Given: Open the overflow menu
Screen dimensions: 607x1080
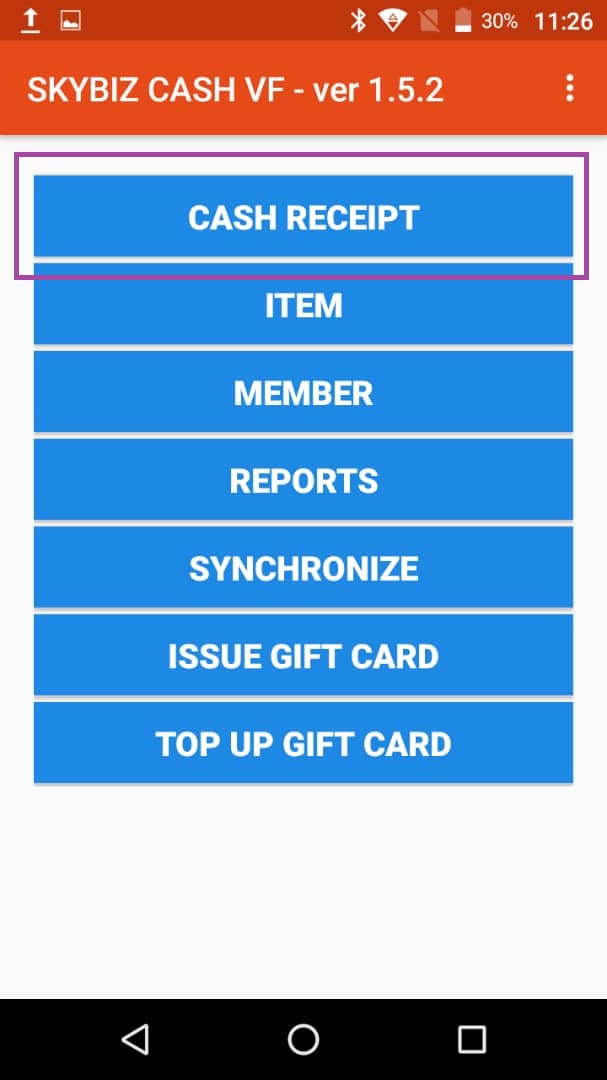Looking at the screenshot, I should (569, 88).
